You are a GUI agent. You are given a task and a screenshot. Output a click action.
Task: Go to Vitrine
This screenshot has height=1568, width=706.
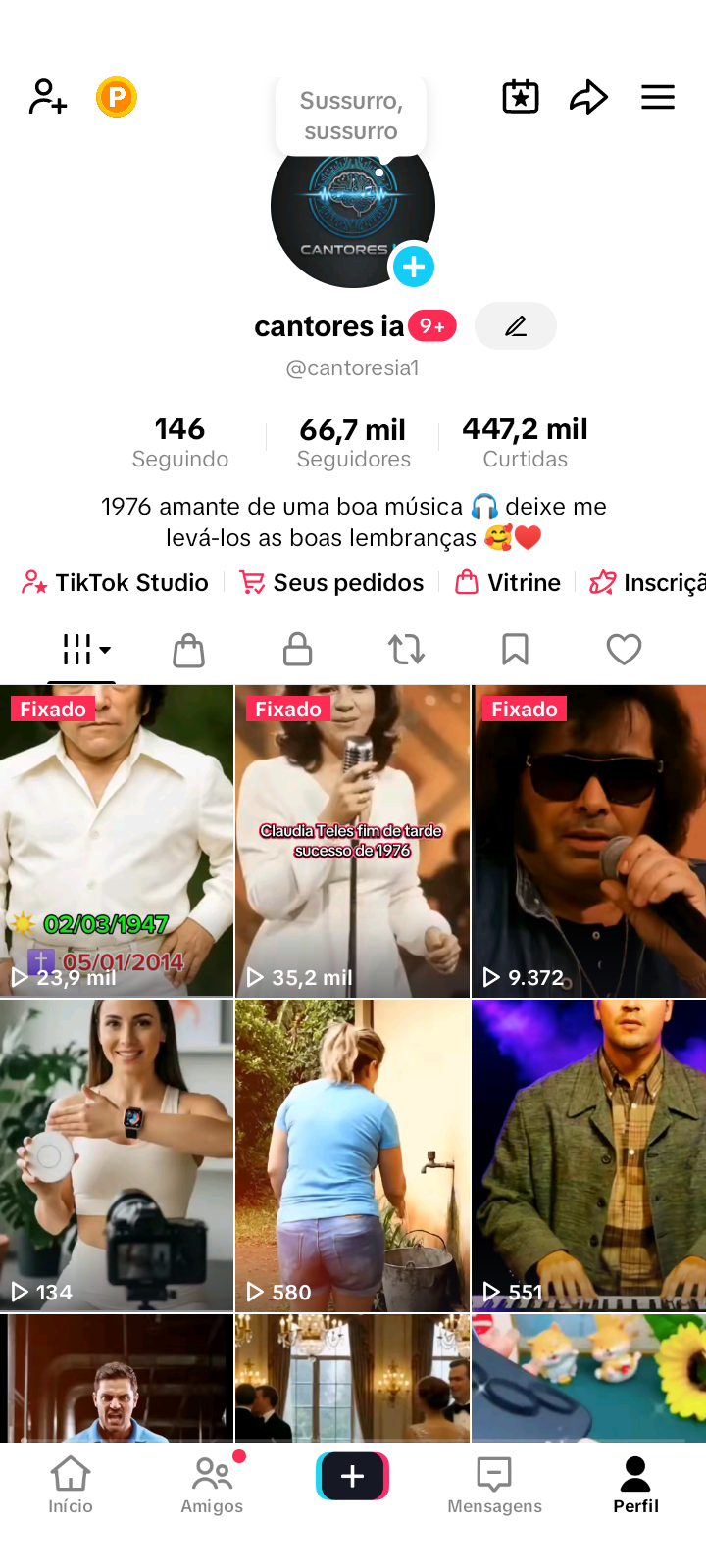tap(508, 583)
